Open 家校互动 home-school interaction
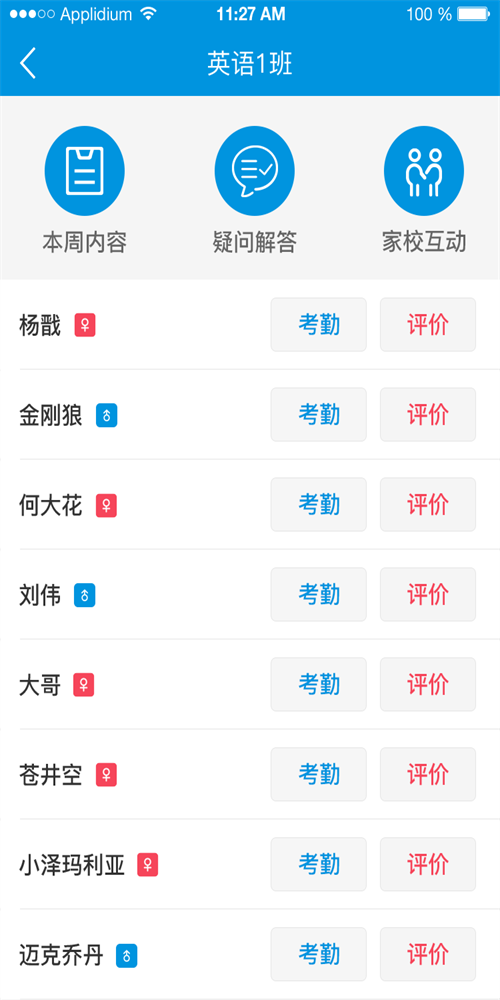 tap(424, 190)
